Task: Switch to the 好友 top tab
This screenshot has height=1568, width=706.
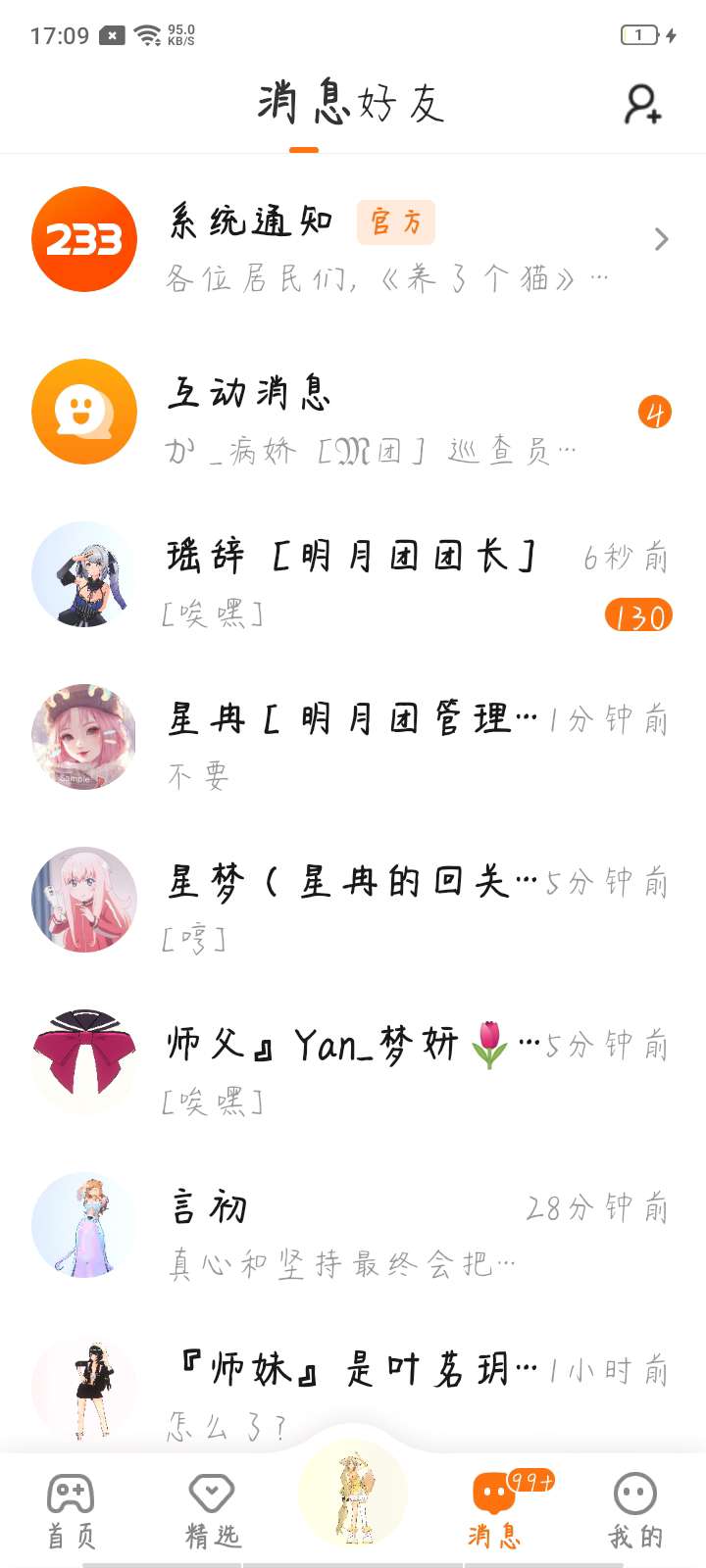Action: point(402,103)
